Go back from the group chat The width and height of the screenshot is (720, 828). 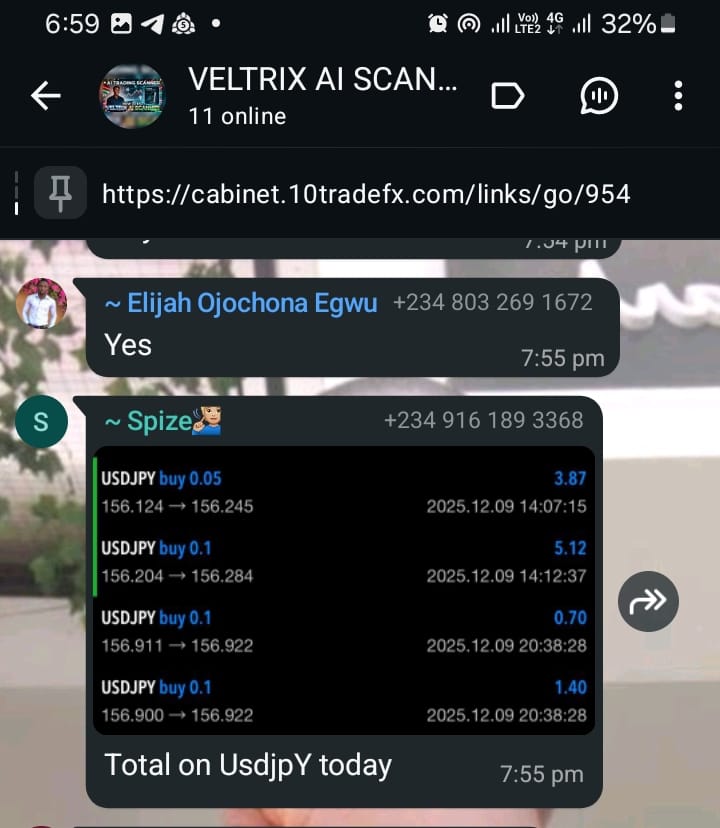[46, 96]
